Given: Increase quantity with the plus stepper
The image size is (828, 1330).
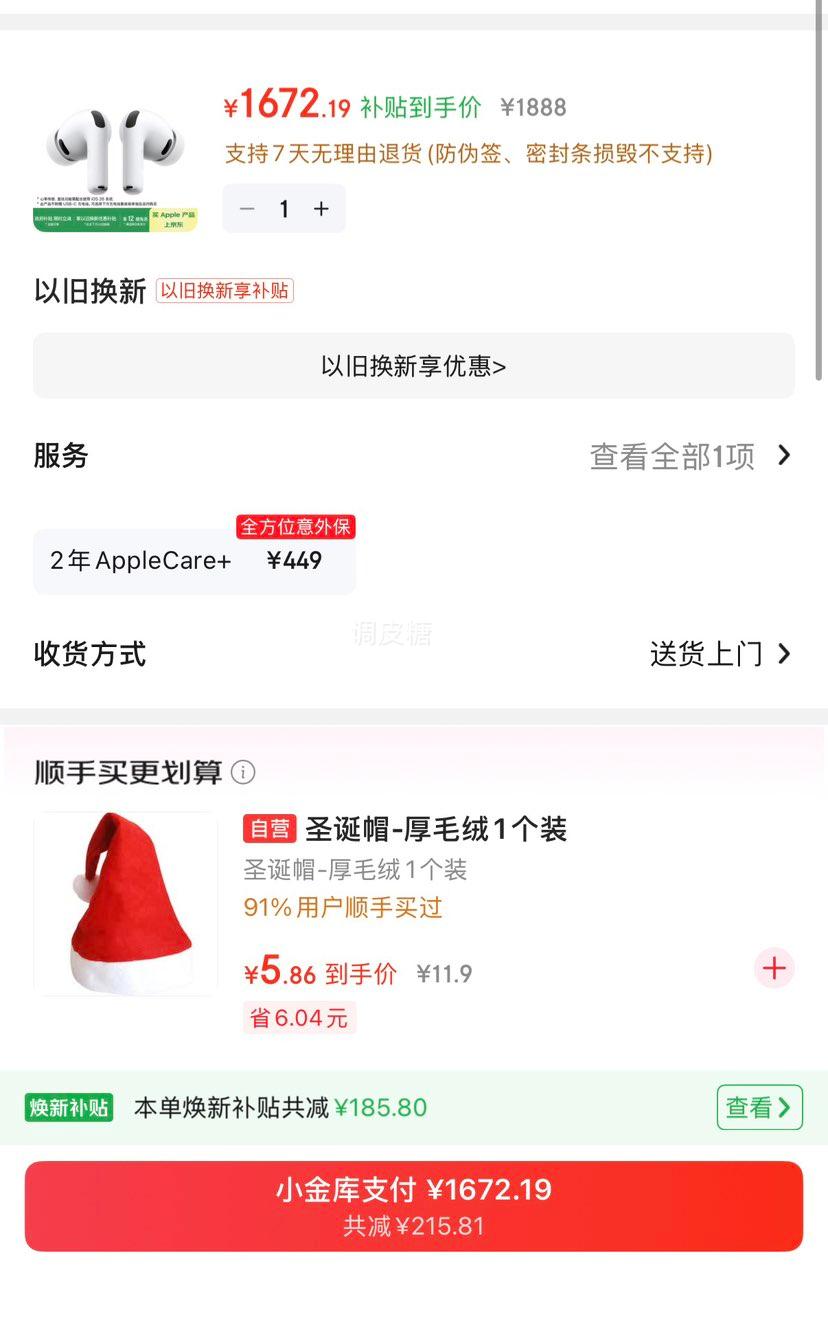Looking at the screenshot, I should (x=321, y=208).
